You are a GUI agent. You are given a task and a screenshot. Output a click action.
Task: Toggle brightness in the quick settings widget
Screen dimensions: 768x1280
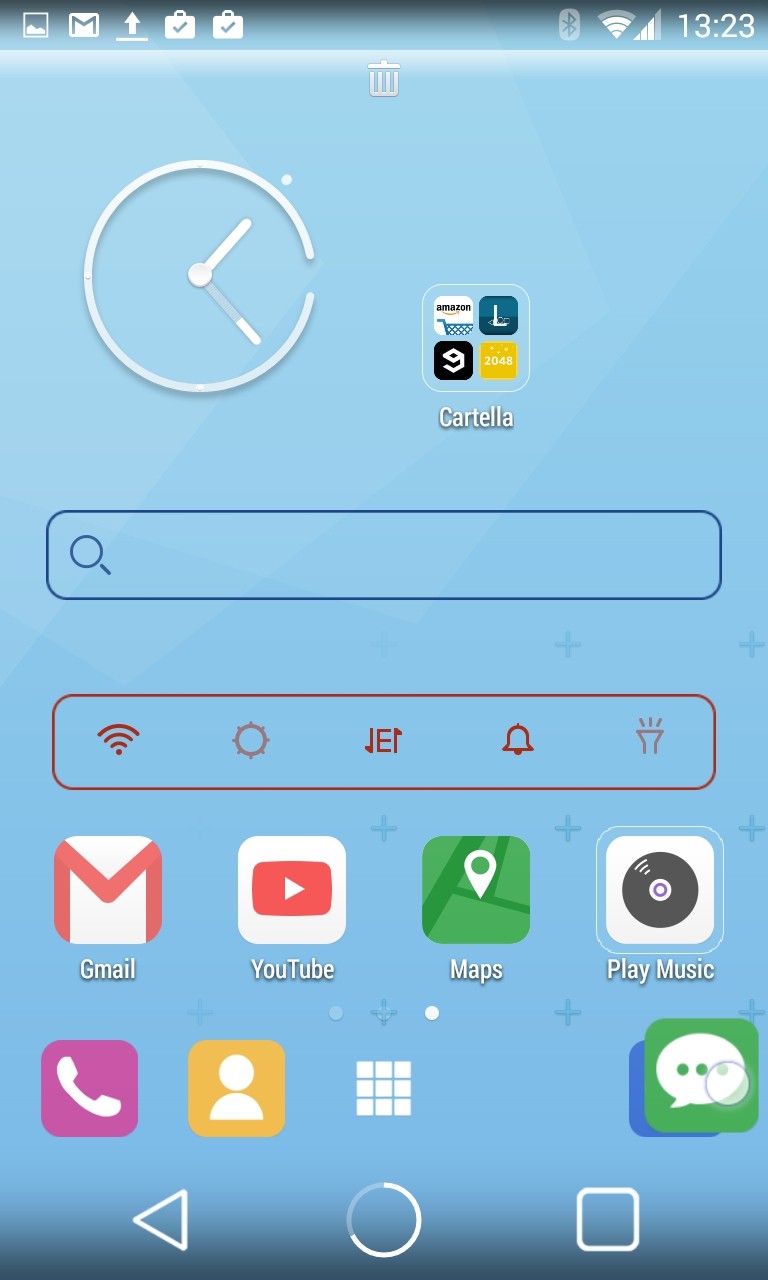250,741
